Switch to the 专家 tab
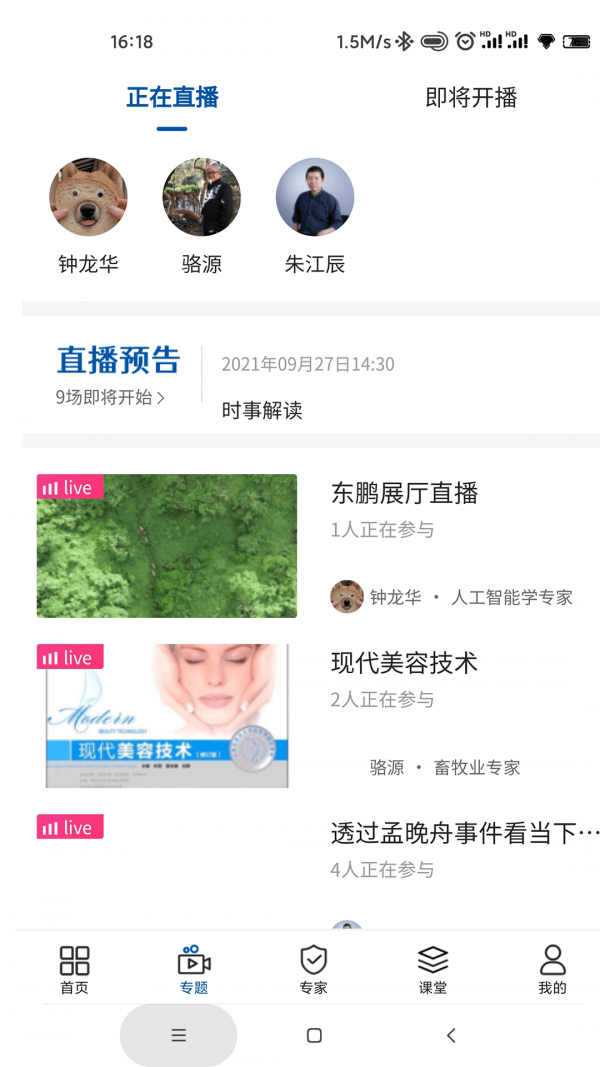 pos(313,970)
